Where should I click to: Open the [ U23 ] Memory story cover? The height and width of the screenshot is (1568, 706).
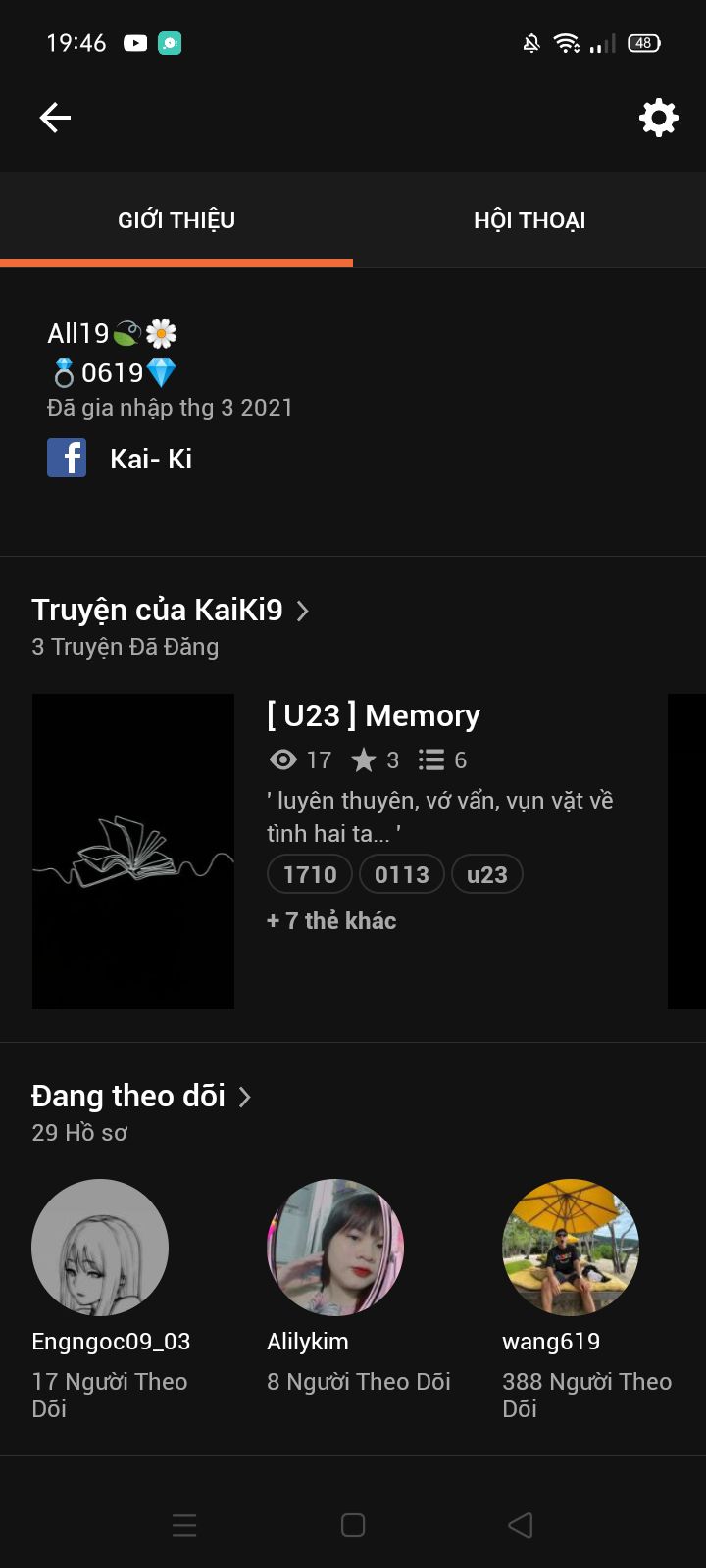point(133,852)
